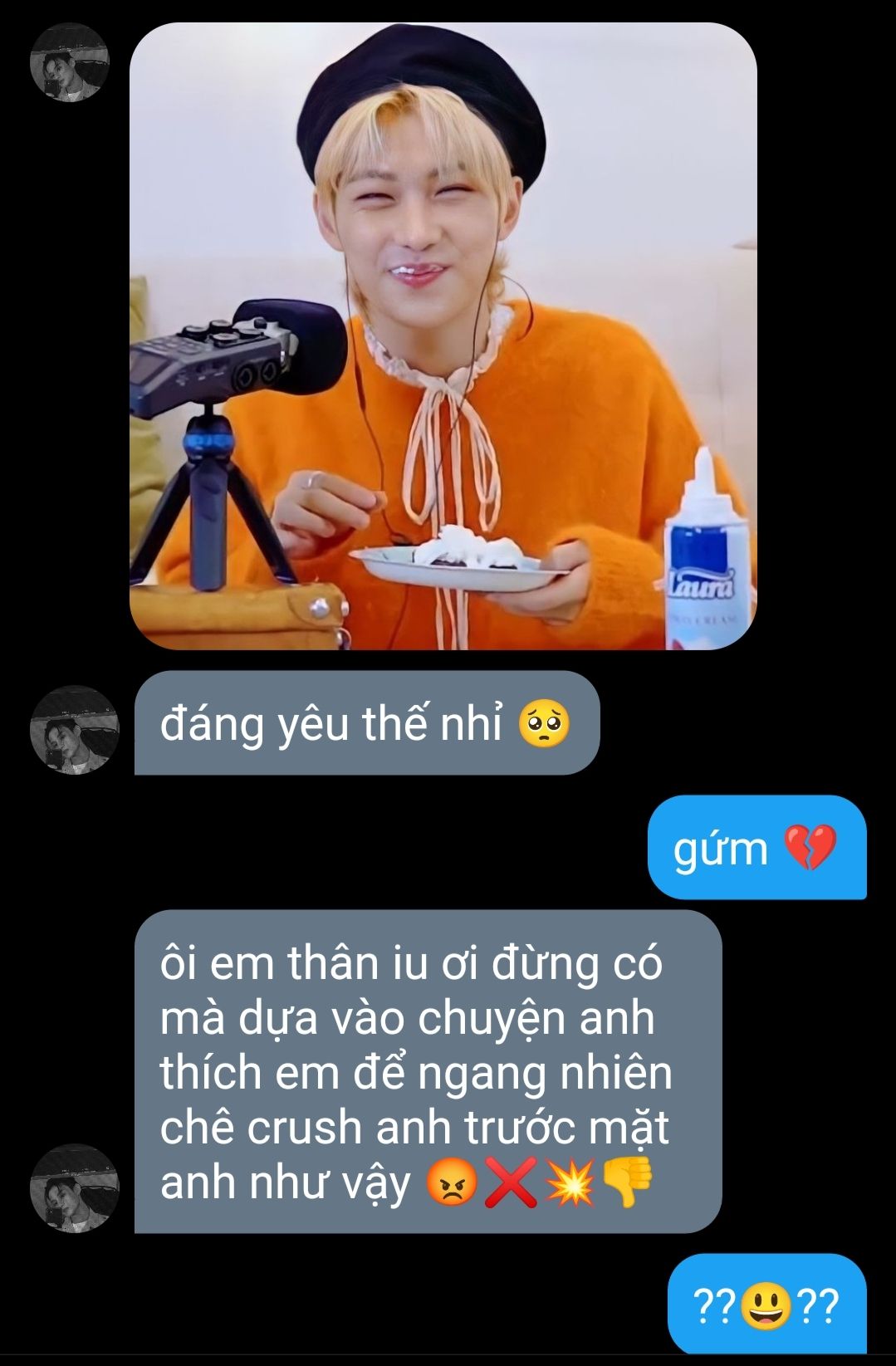Screen dimensions: 896x1366
Task: Open sender's avatar beside the "ôi em thân iu" message
Action: click(x=74, y=1188)
